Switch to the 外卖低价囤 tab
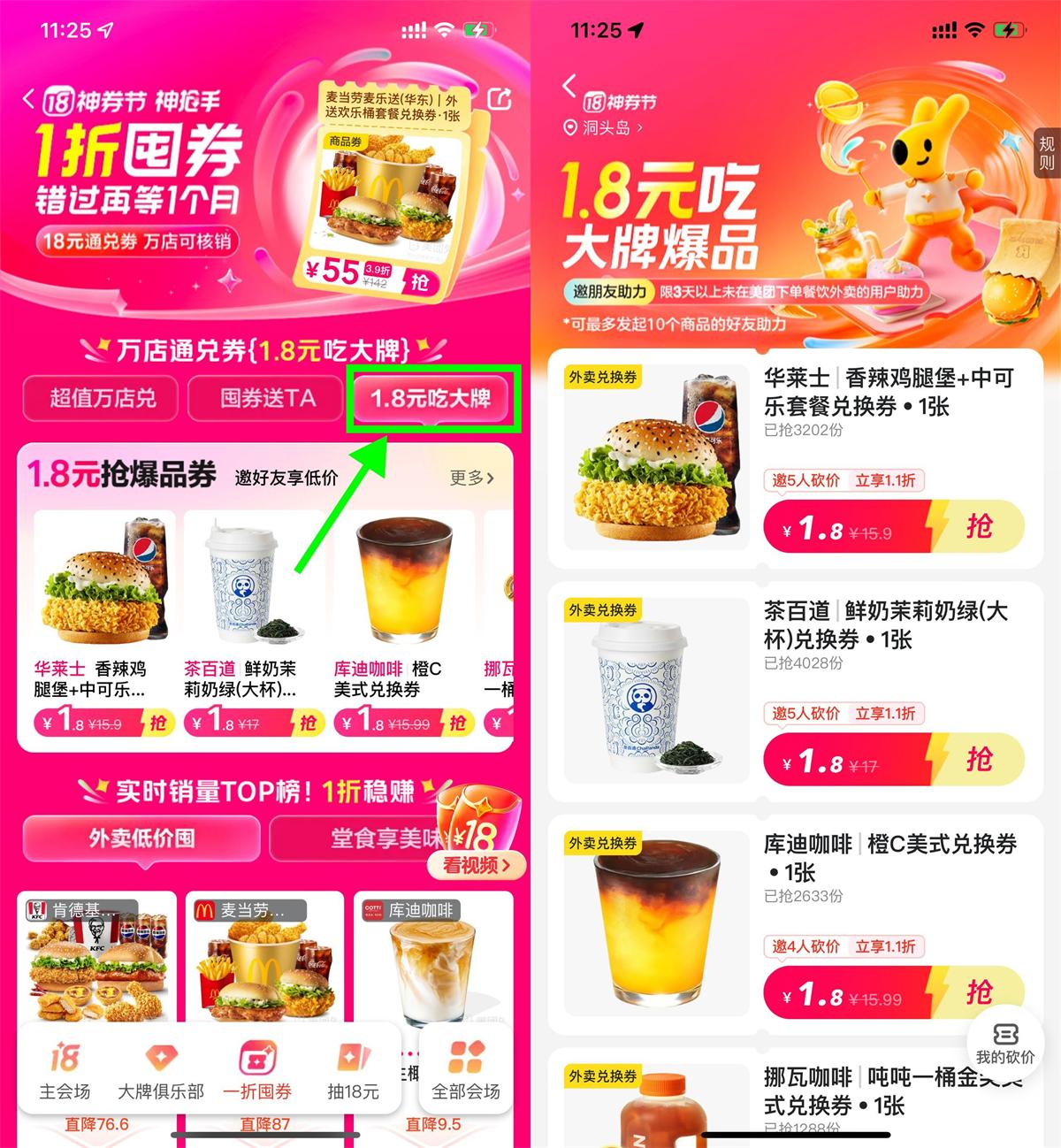Screen dimensions: 1061x1148 [141, 838]
